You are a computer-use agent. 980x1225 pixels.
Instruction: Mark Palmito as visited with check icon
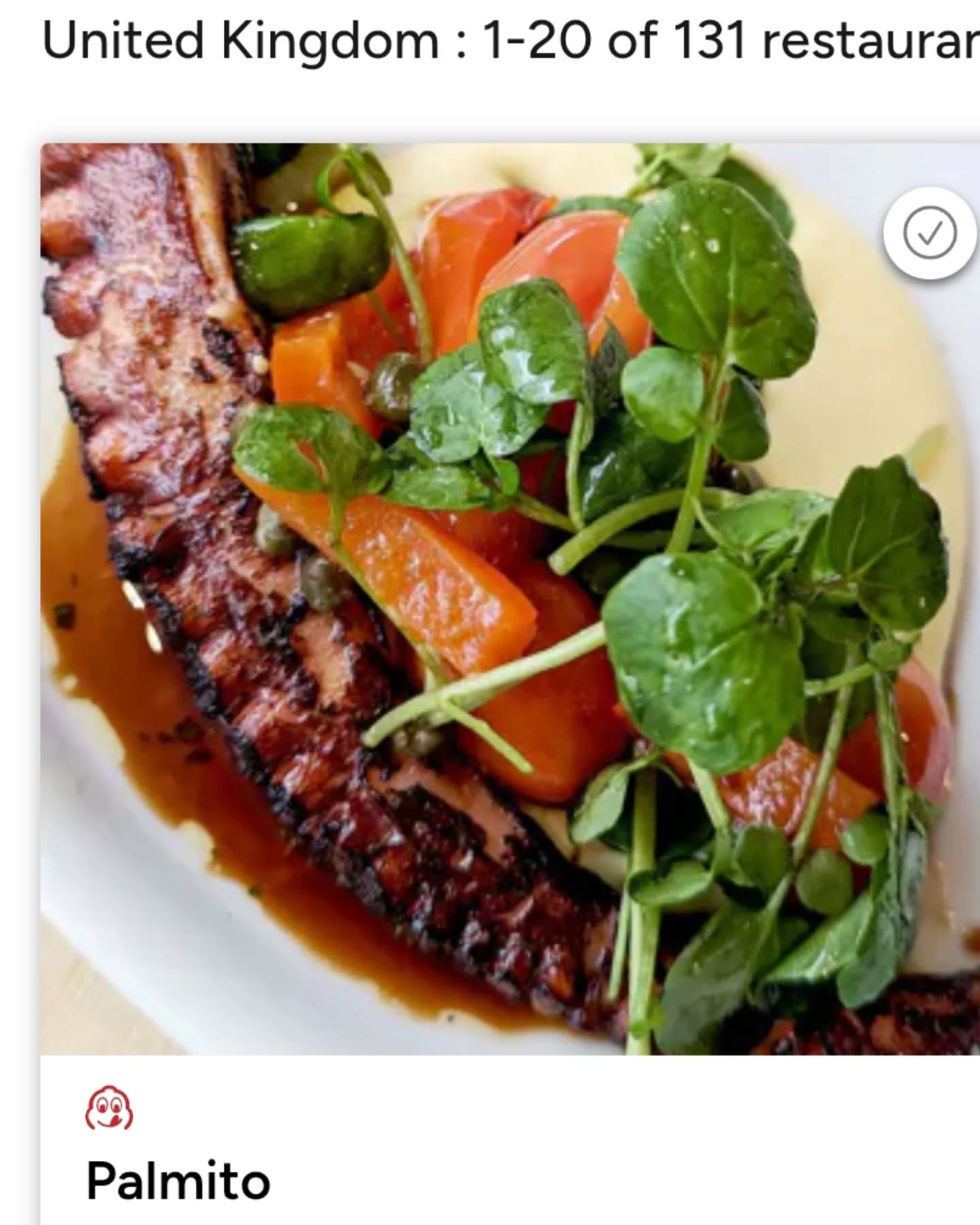click(x=930, y=233)
